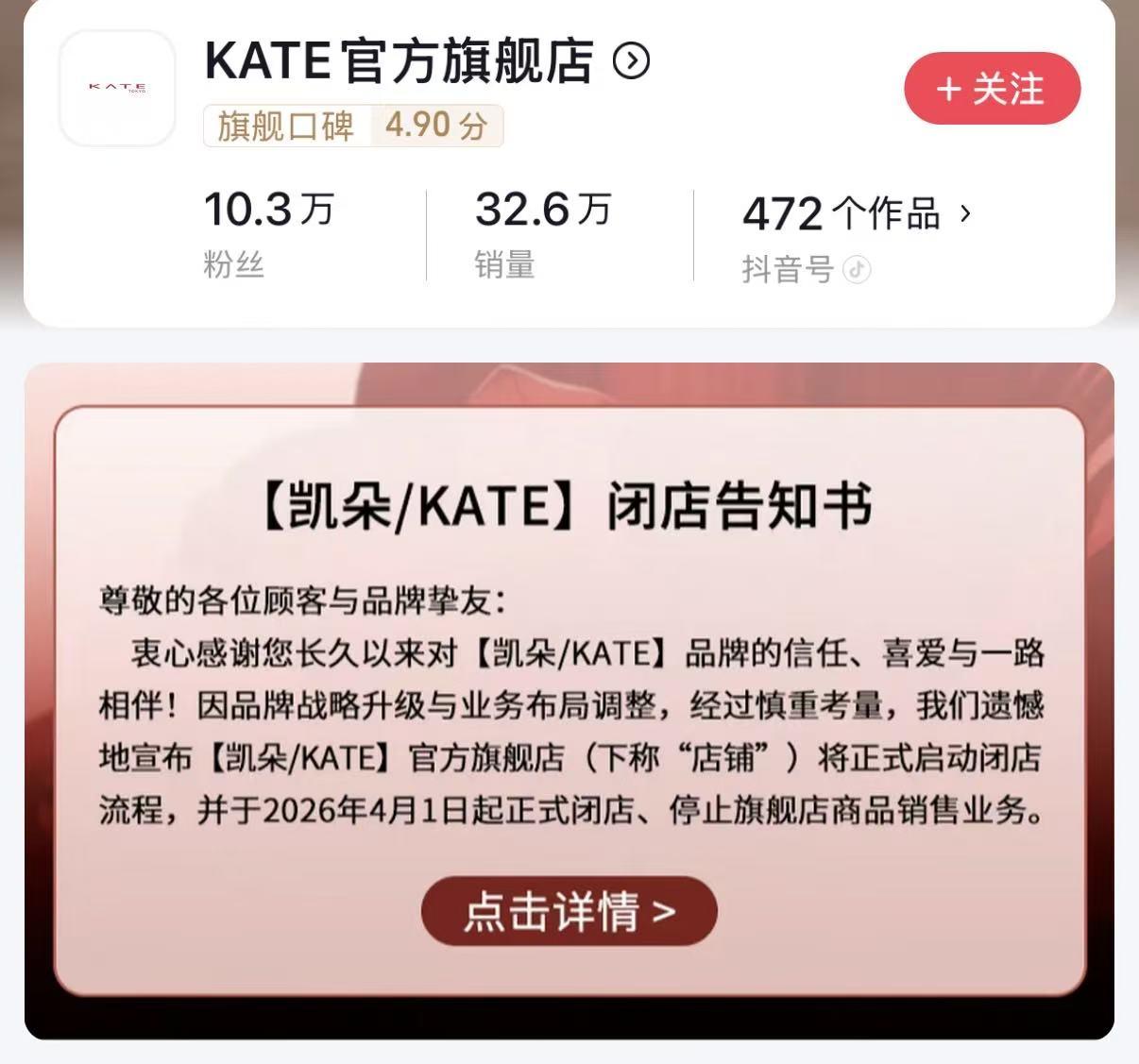1139x1064 pixels.
Task: Tap 点击详情 on the closure notice
Action: click(x=569, y=911)
